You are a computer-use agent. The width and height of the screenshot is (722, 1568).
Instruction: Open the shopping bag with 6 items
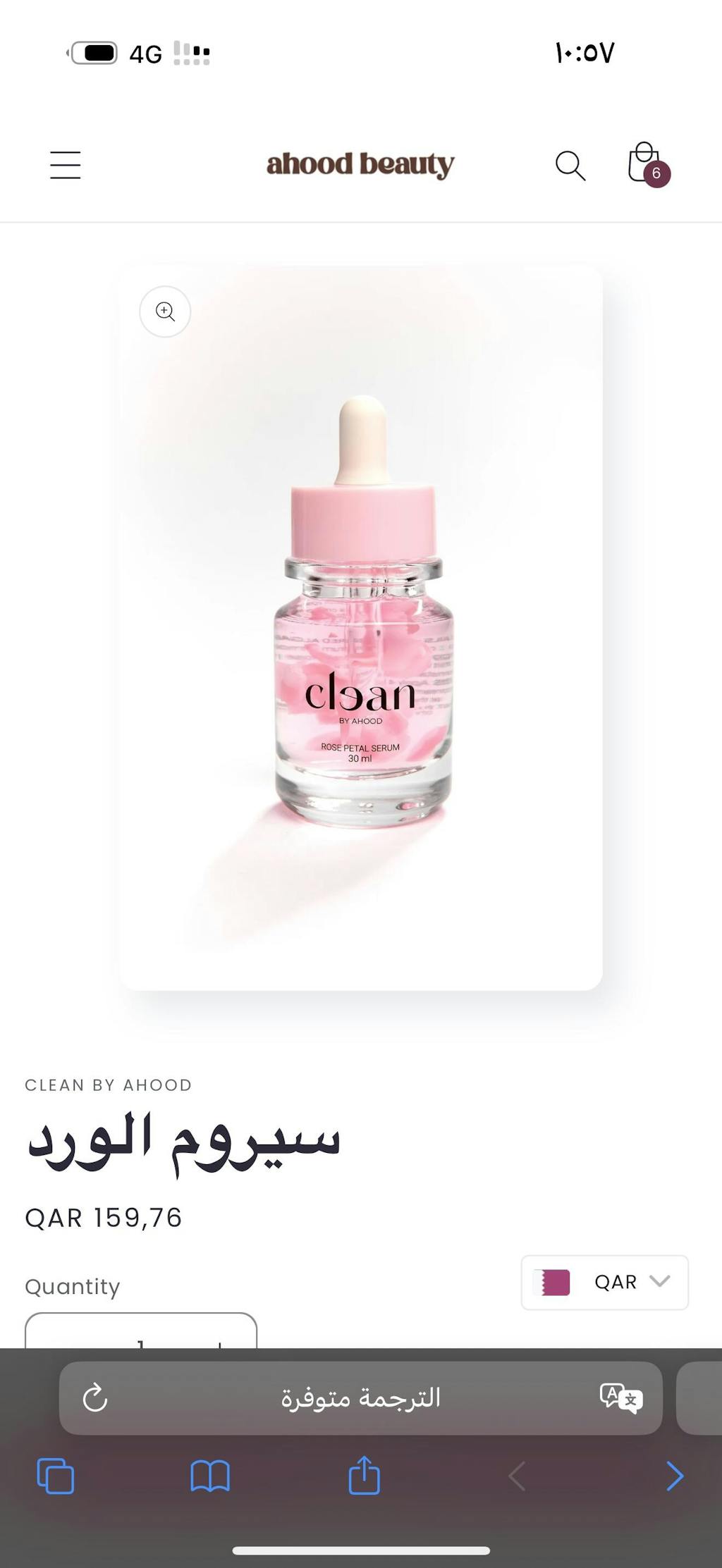[x=645, y=164]
